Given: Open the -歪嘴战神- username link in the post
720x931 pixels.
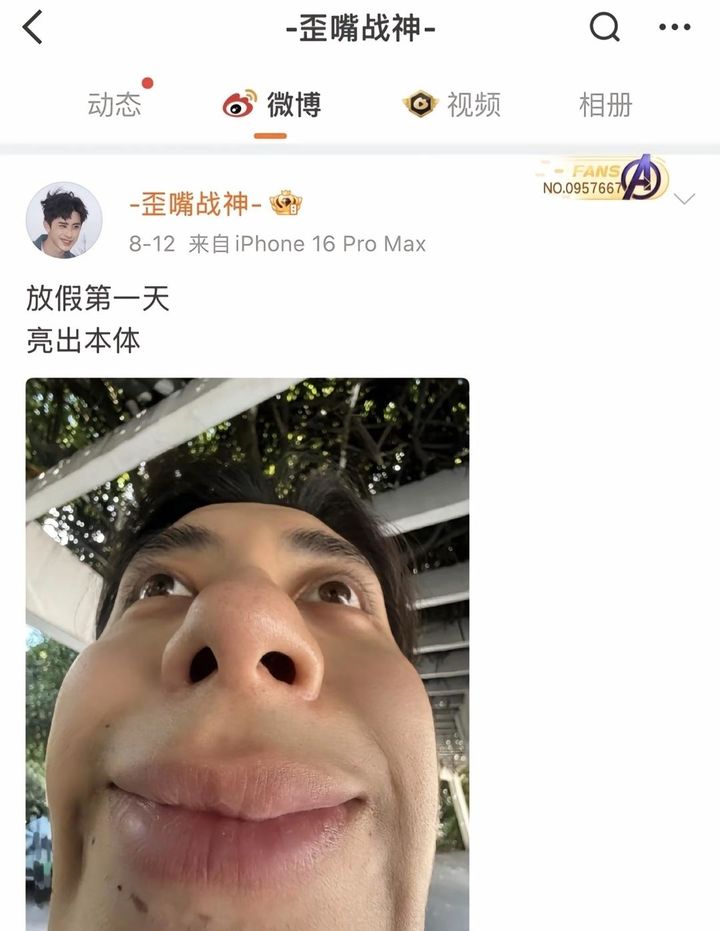Looking at the screenshot, I should point(195,204).
